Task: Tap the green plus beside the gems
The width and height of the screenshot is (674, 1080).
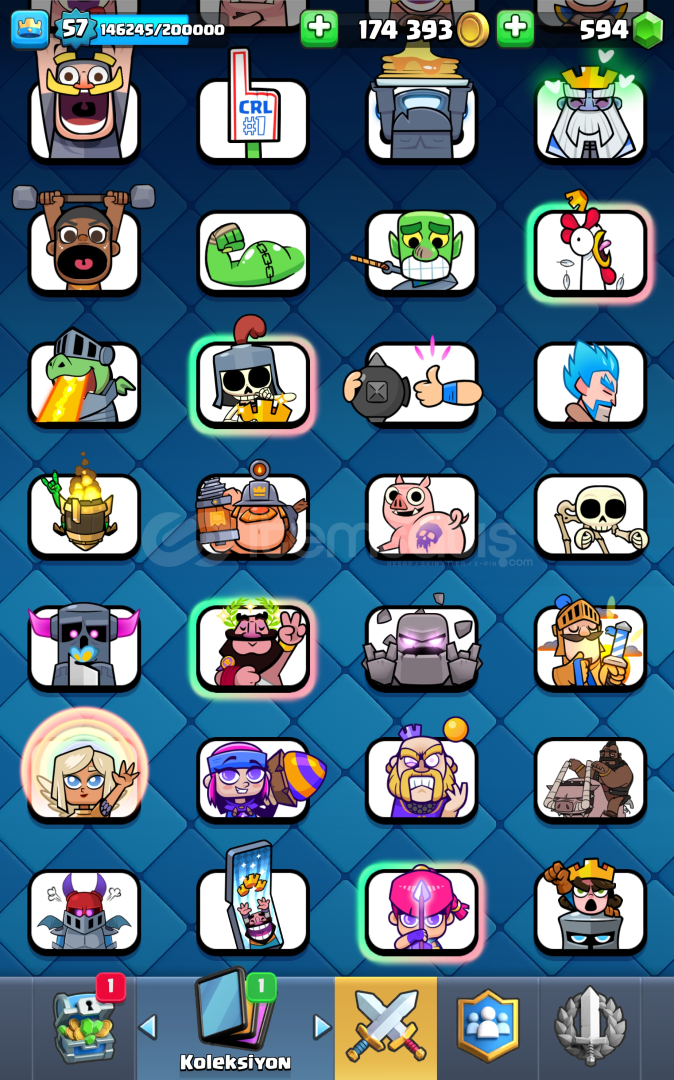Action: pyautogui.click(x=515, y=28)
